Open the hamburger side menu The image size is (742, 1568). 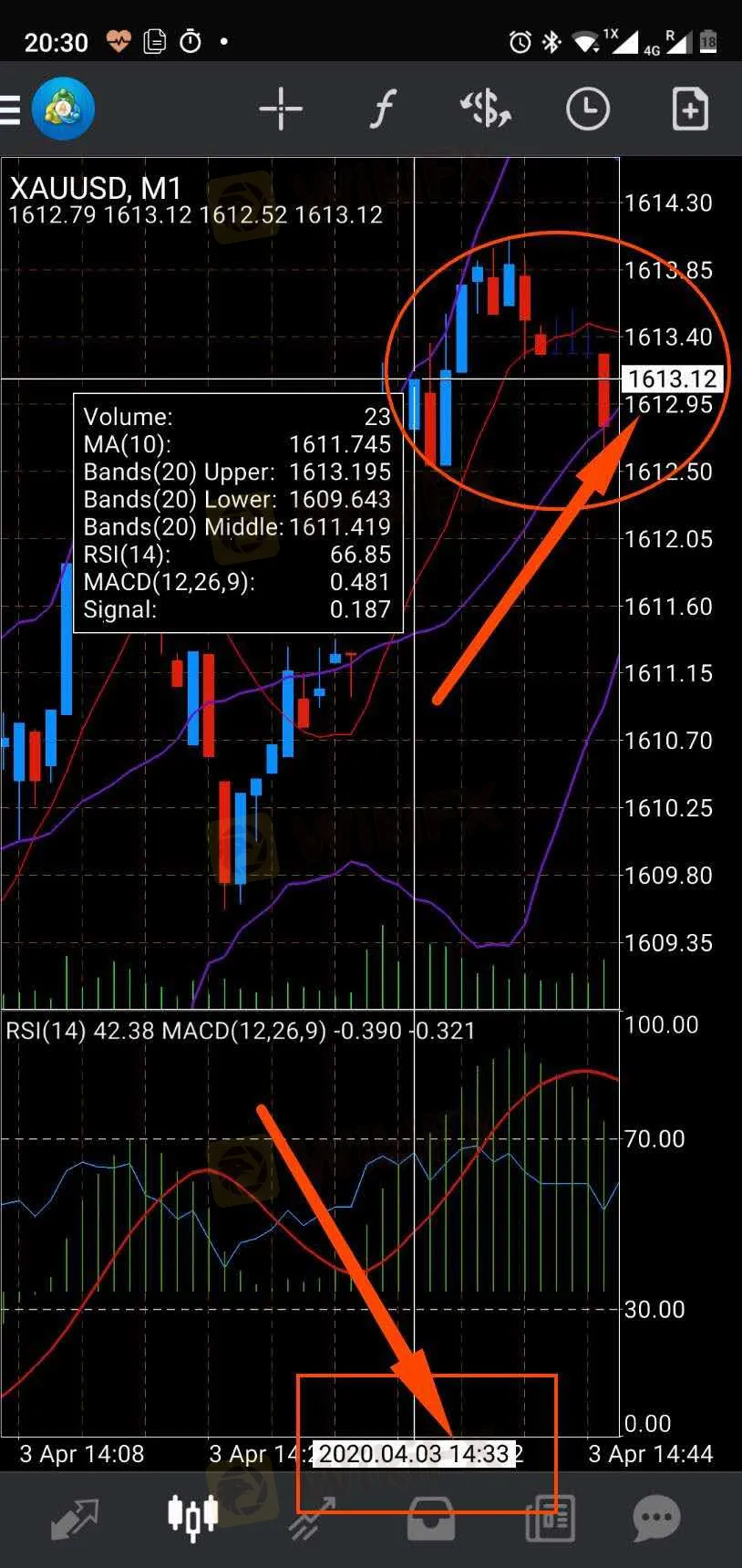(x=10, y=109)
